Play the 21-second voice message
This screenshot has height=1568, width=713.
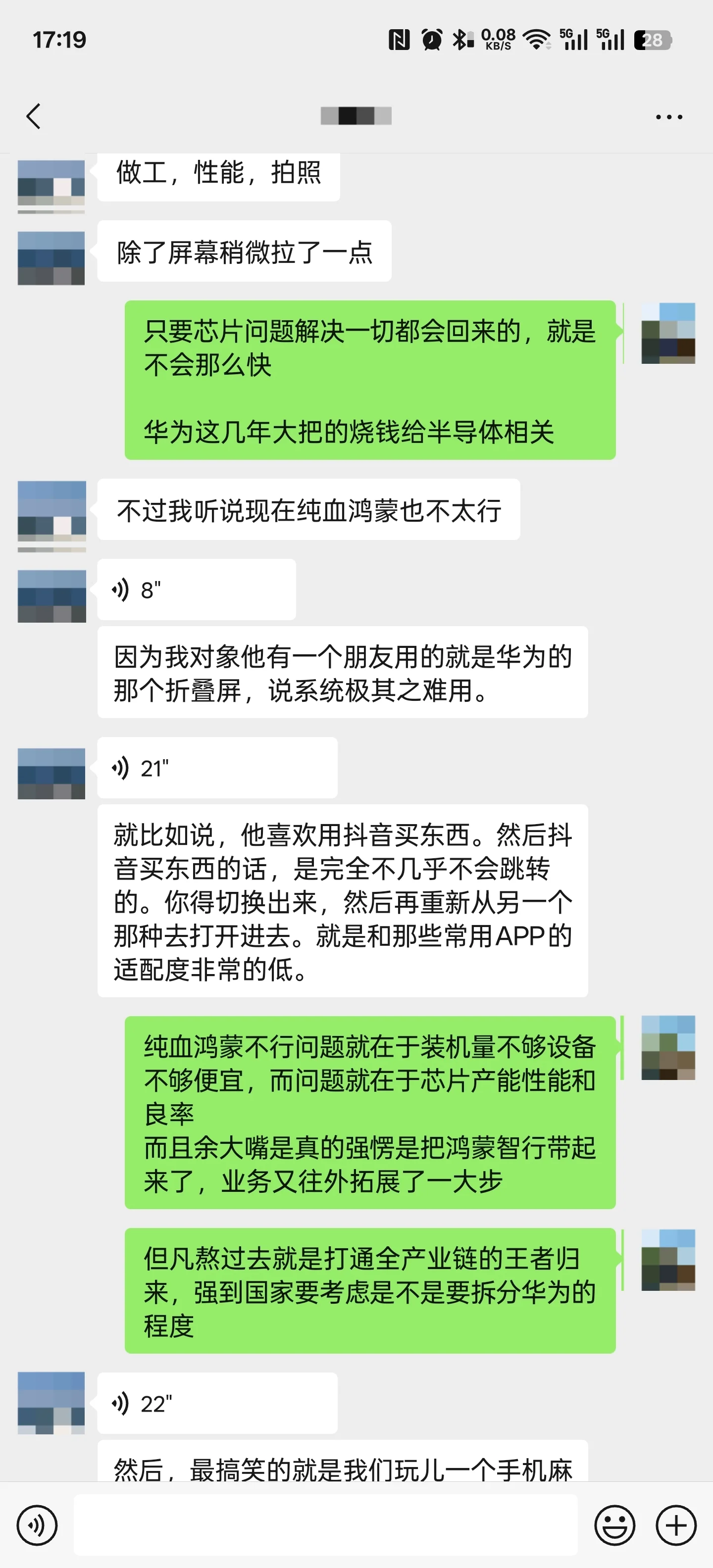[217, 768]
